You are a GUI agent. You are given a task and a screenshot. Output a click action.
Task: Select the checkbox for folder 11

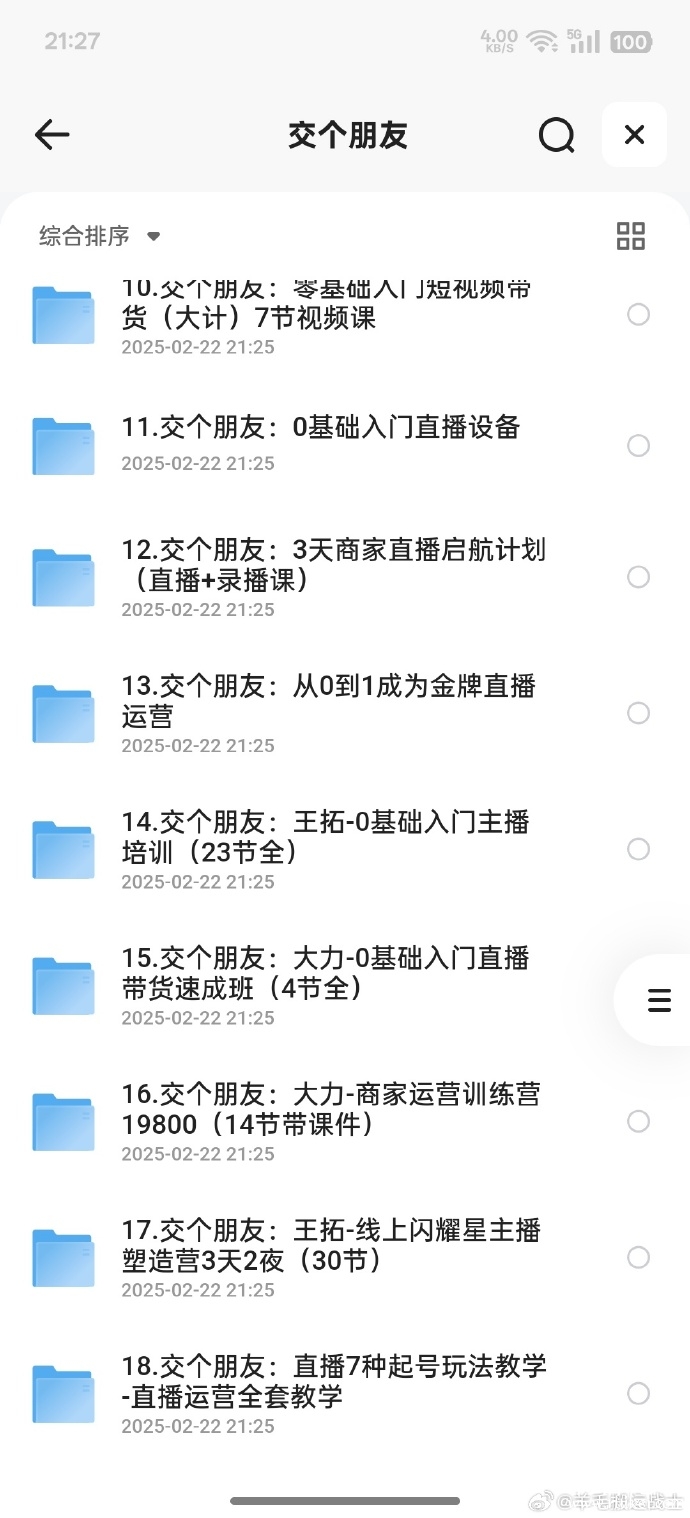tap(638, 445)
